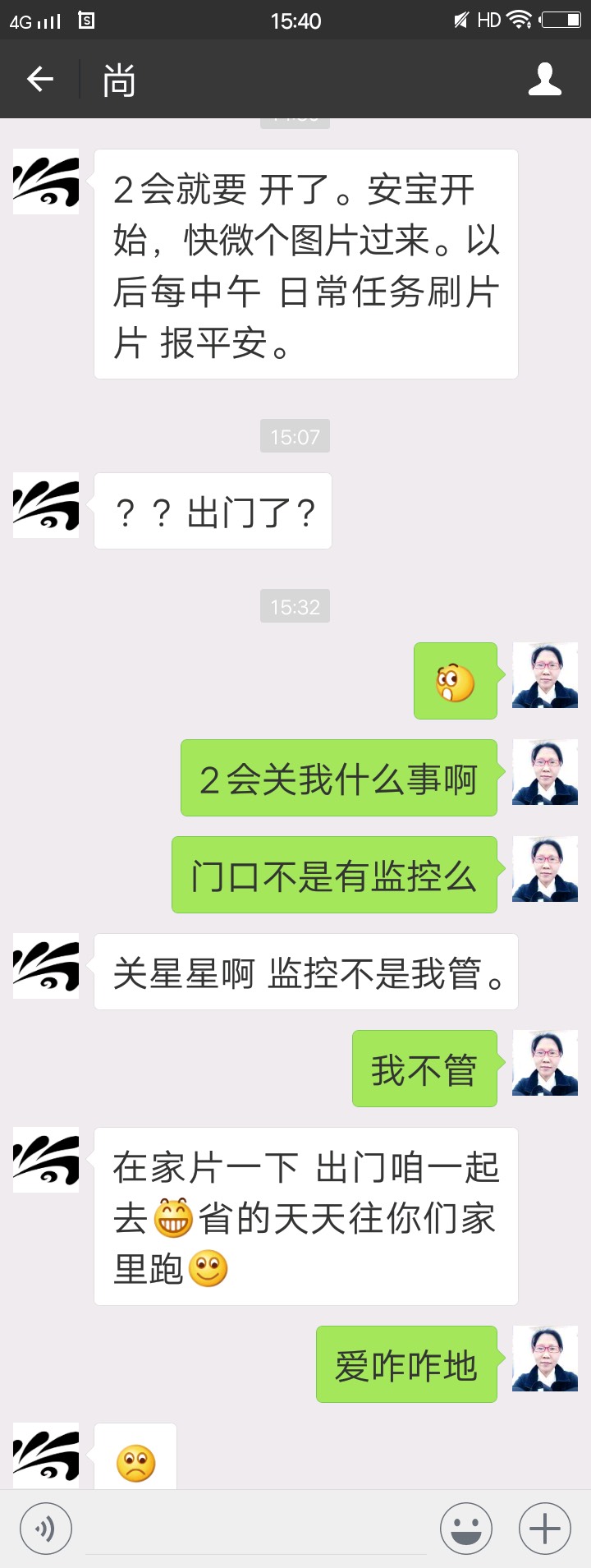
Task: Open the plus attachment menu
Action: coord(544,1529)
